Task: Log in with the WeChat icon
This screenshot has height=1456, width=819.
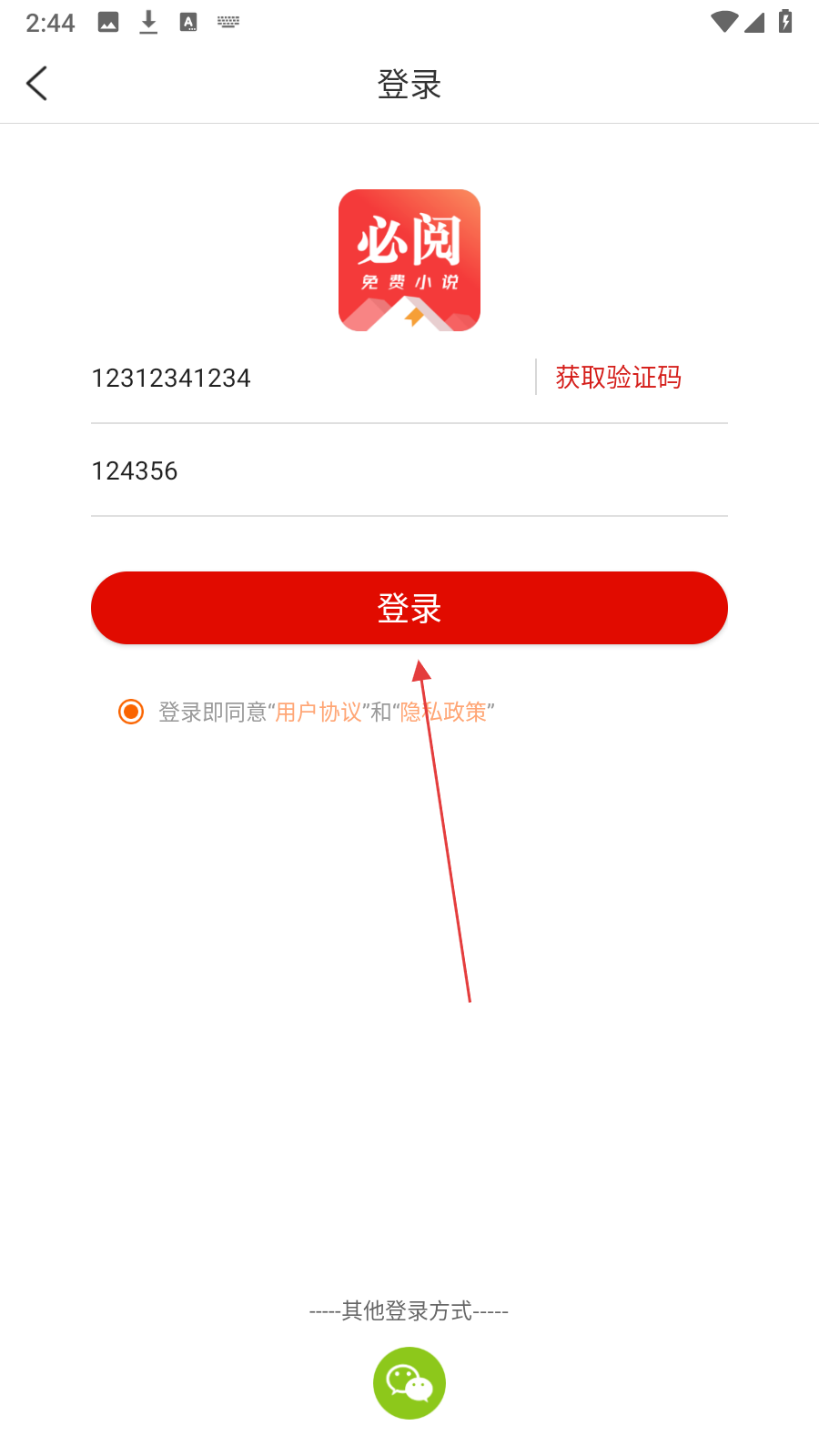Action: [x=409, y=1382]
